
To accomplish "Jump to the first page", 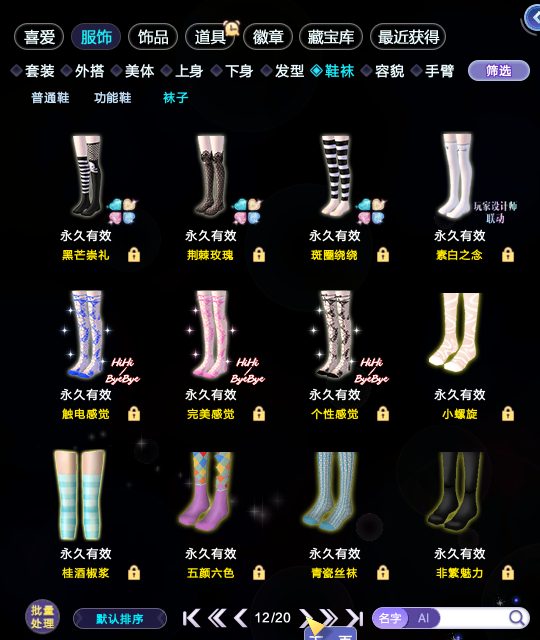I will (x=191, y=618).
